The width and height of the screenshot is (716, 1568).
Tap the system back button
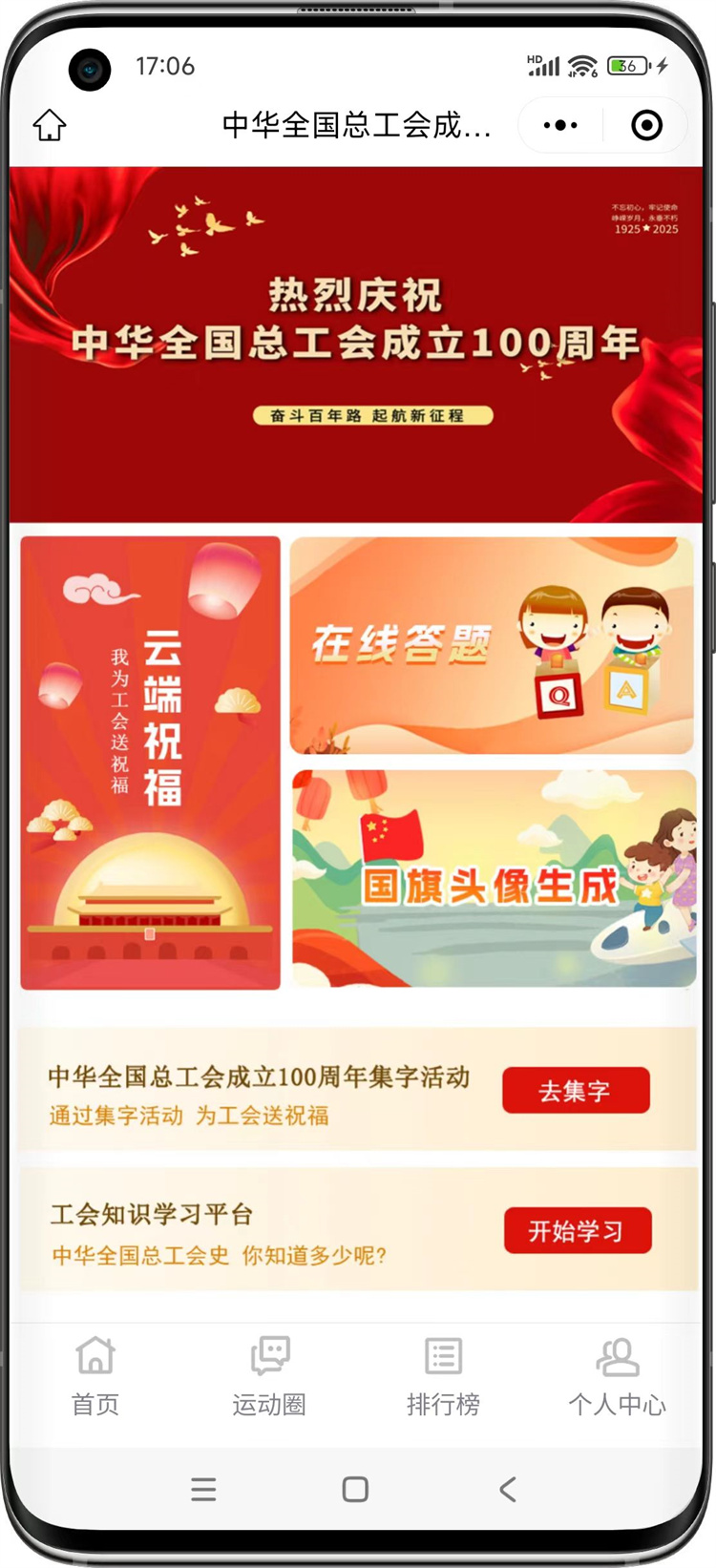coord(508,1489)
